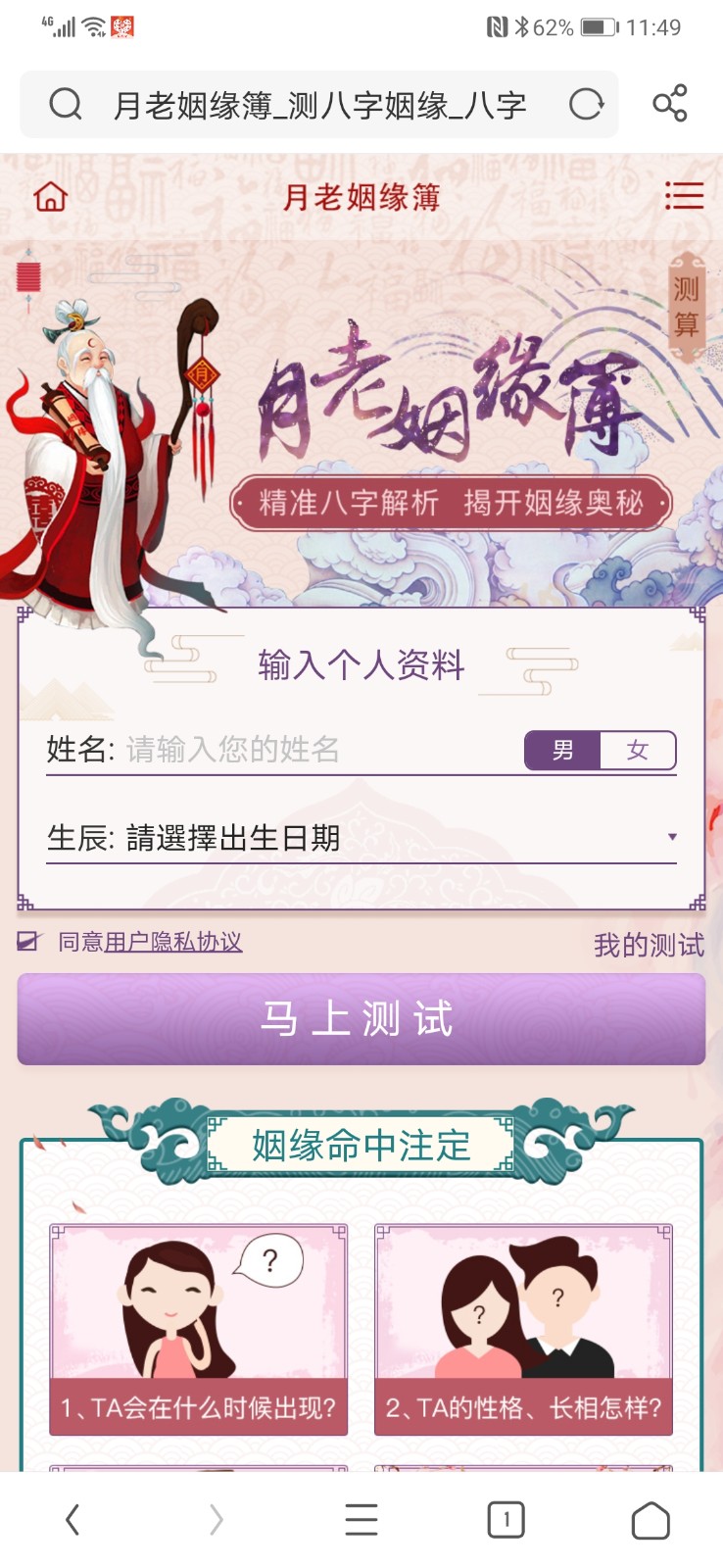Open the 用户隐私协议 link
Image resolution: width=723 pixels, height=1568 pixels.
point(173,942)
